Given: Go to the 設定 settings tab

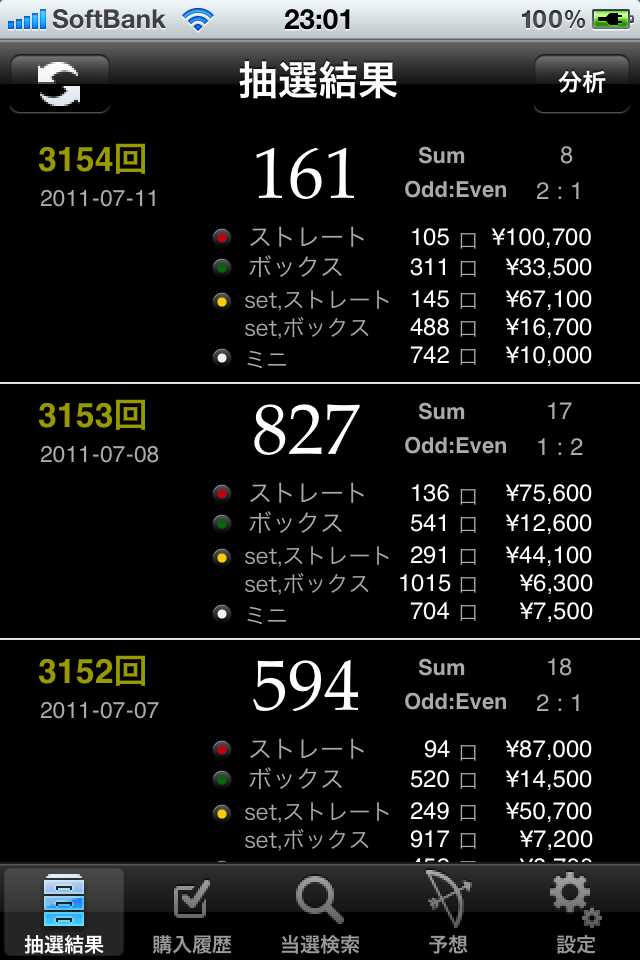Looking at the screenshot, I should point(576,912).
